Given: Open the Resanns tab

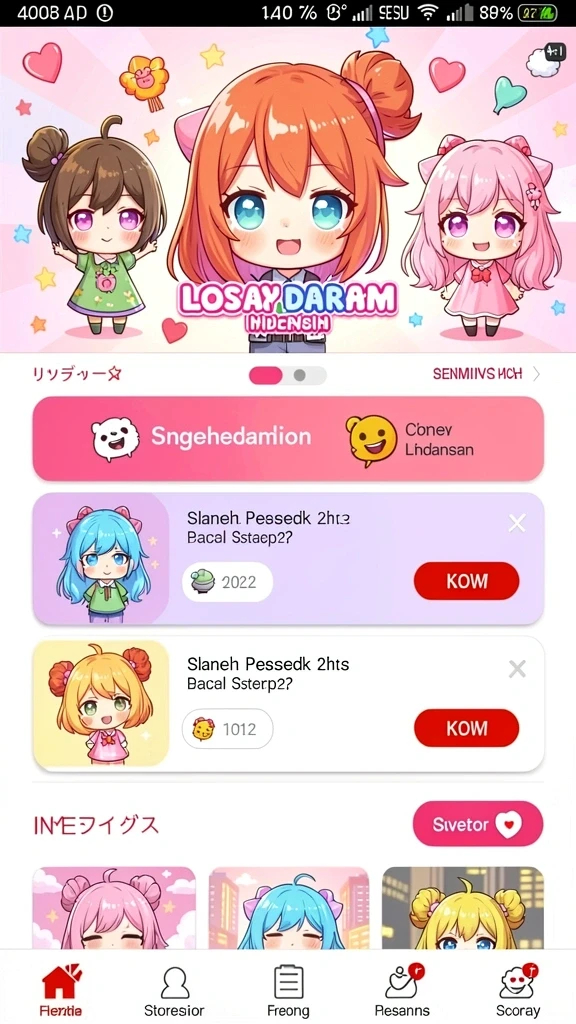Looking at the screenshot, I should (402, 990).
